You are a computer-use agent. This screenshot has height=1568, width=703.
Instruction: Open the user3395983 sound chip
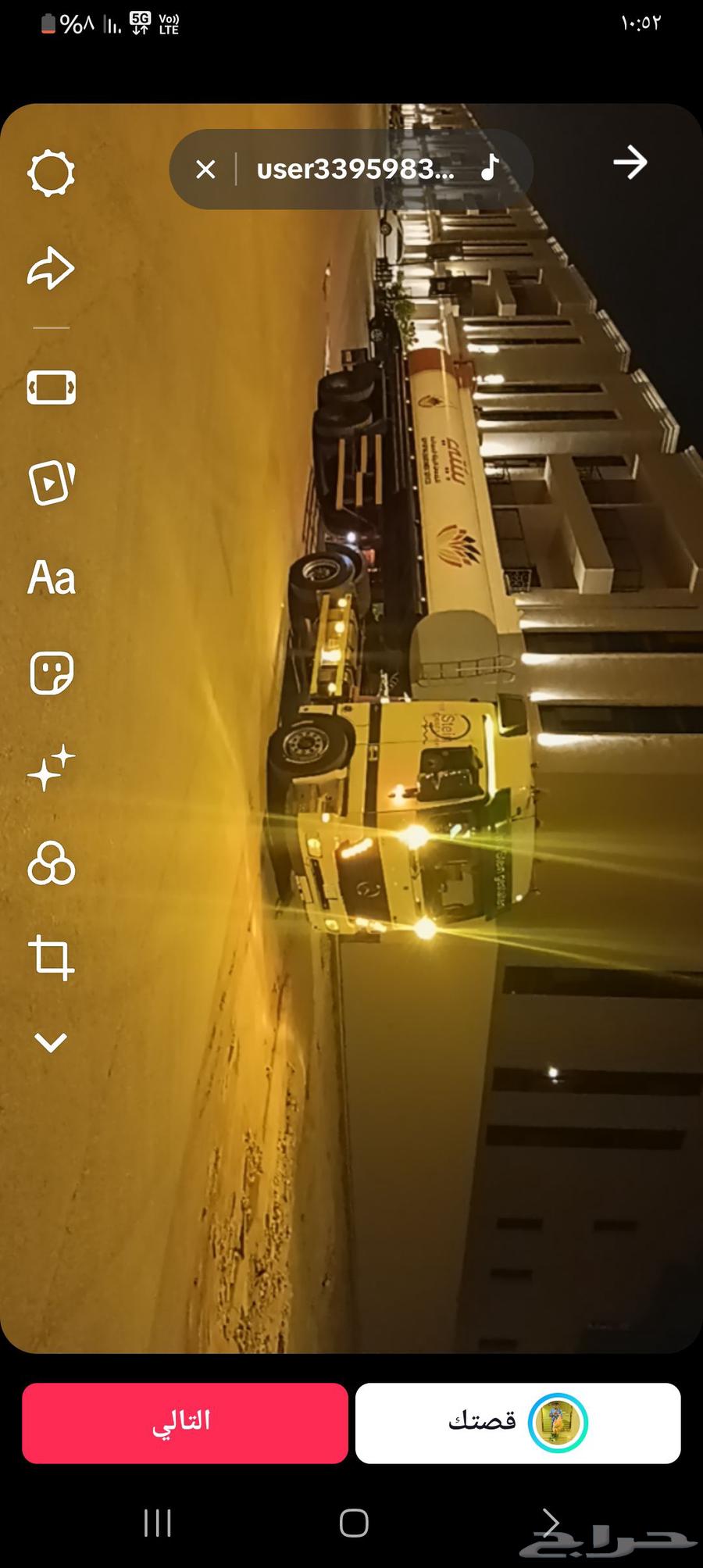point(367,169)
